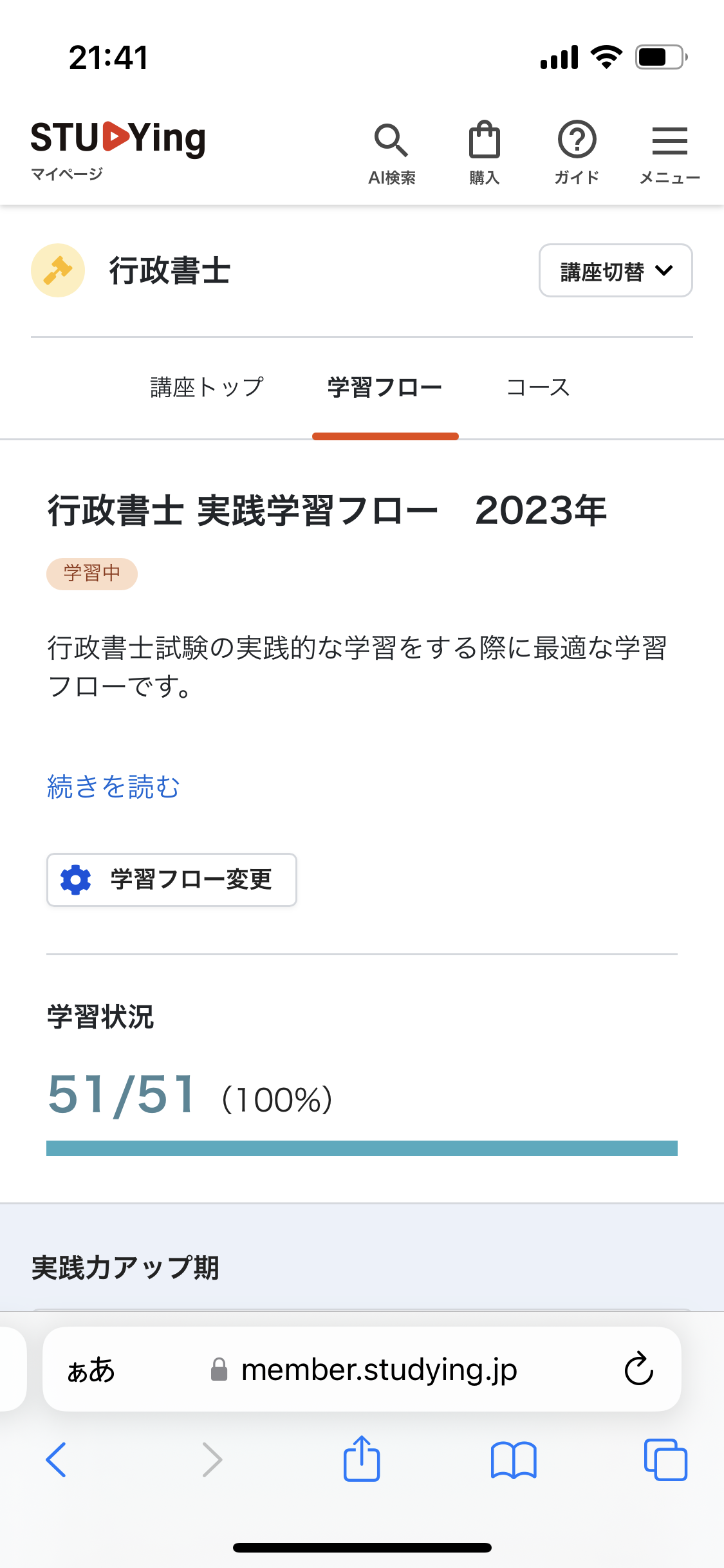
Task: Open the ぁあ page settings
Action: [x=91, y=1370]
